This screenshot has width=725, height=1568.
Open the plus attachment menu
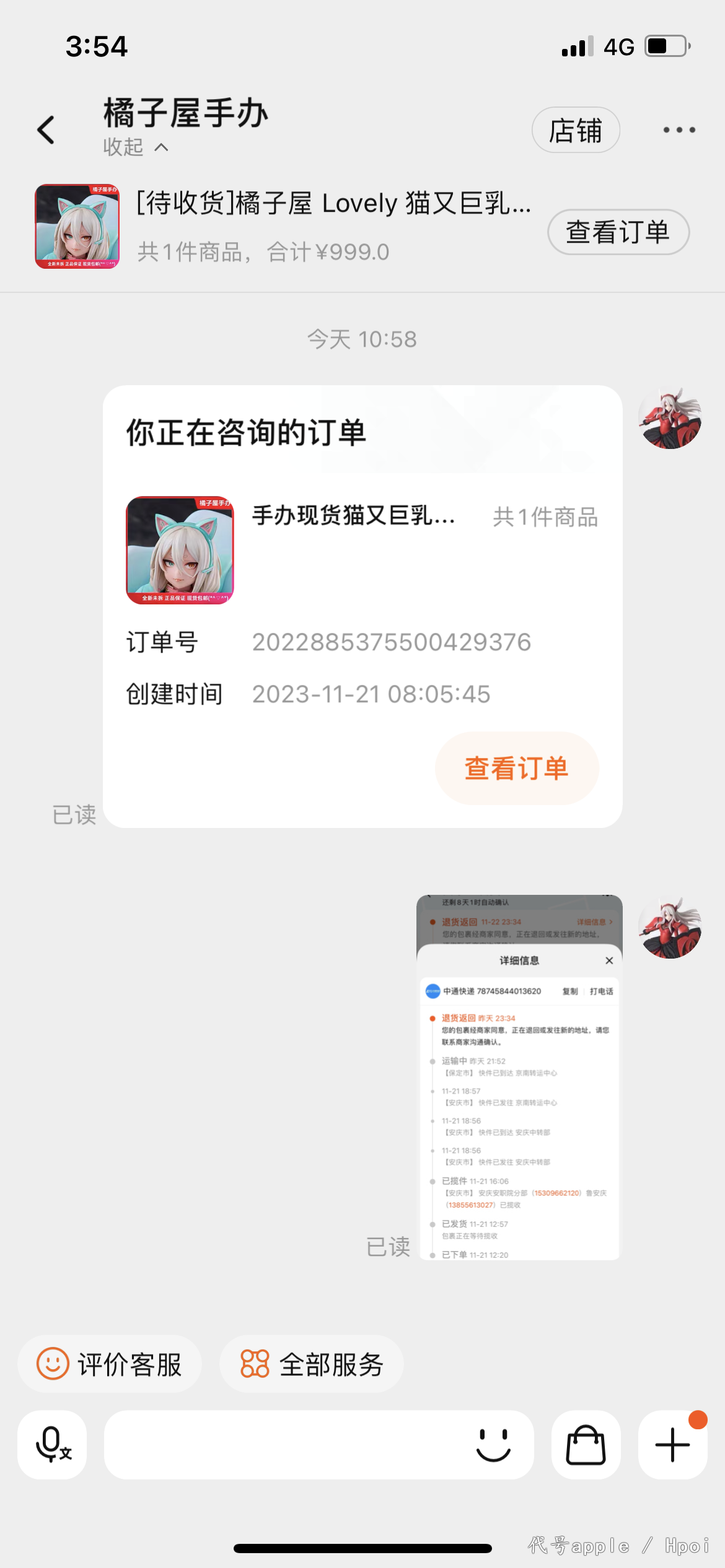(672, 1445)
